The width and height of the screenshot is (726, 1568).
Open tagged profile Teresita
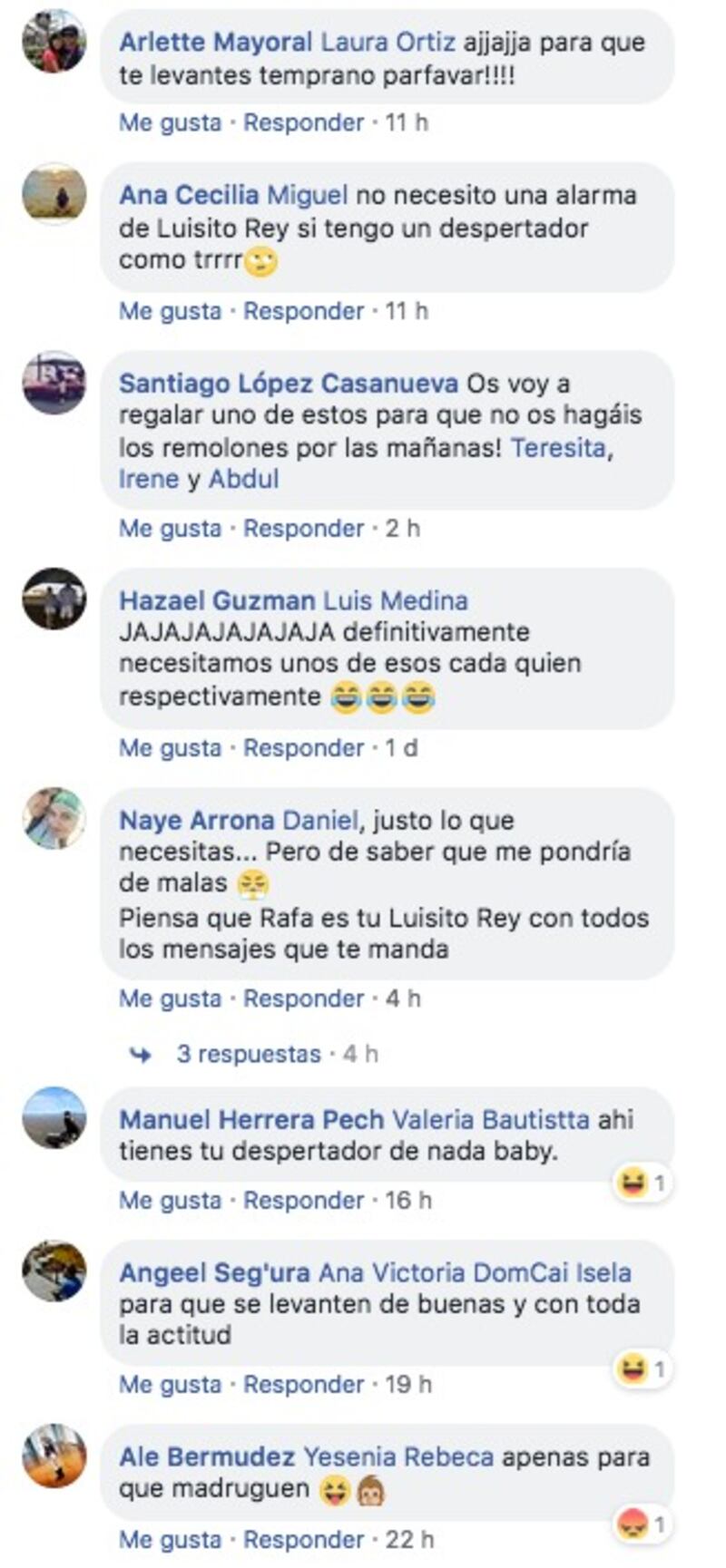558,448
